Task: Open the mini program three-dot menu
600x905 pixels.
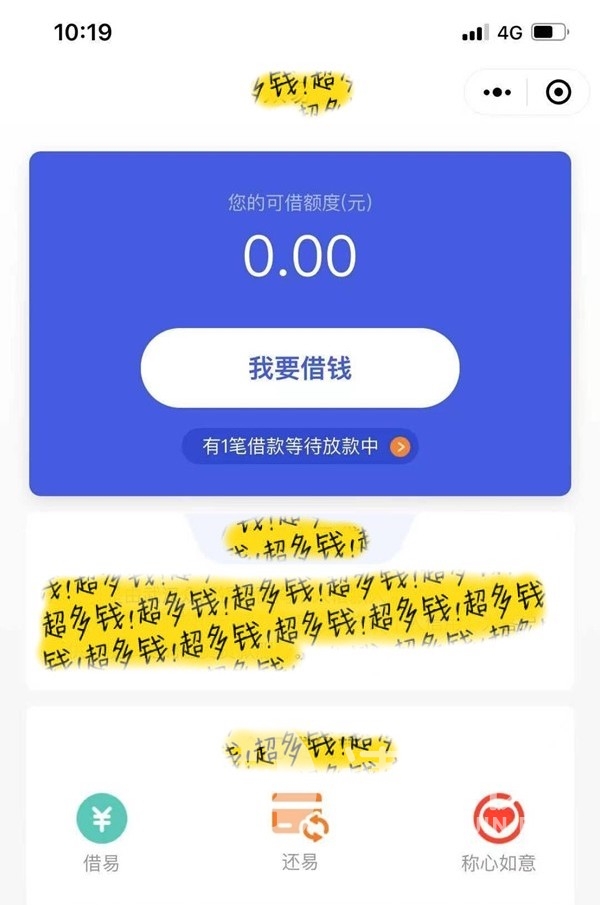Action: pos(497,92)
